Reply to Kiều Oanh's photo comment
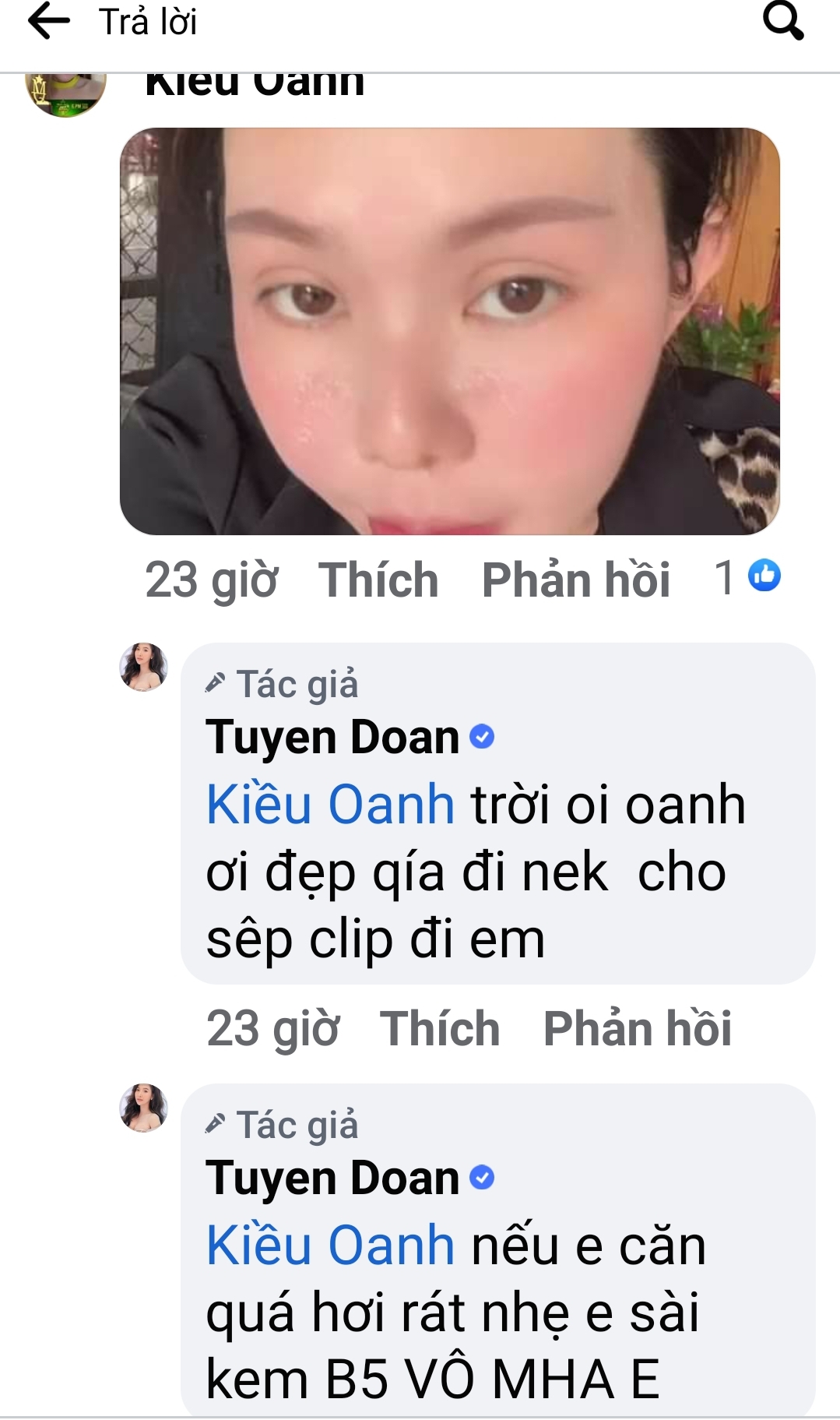The height and width of the screenshot is (1420, 840). pyautogui.click(x=575, y=580)
